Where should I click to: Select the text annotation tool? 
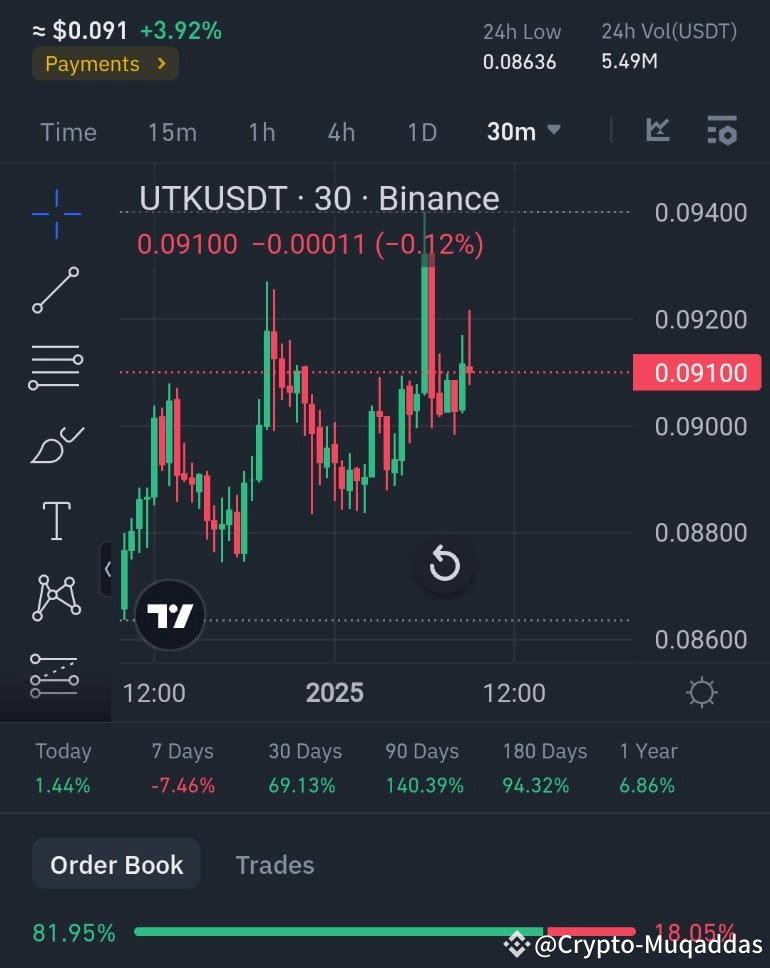point(55,520)
